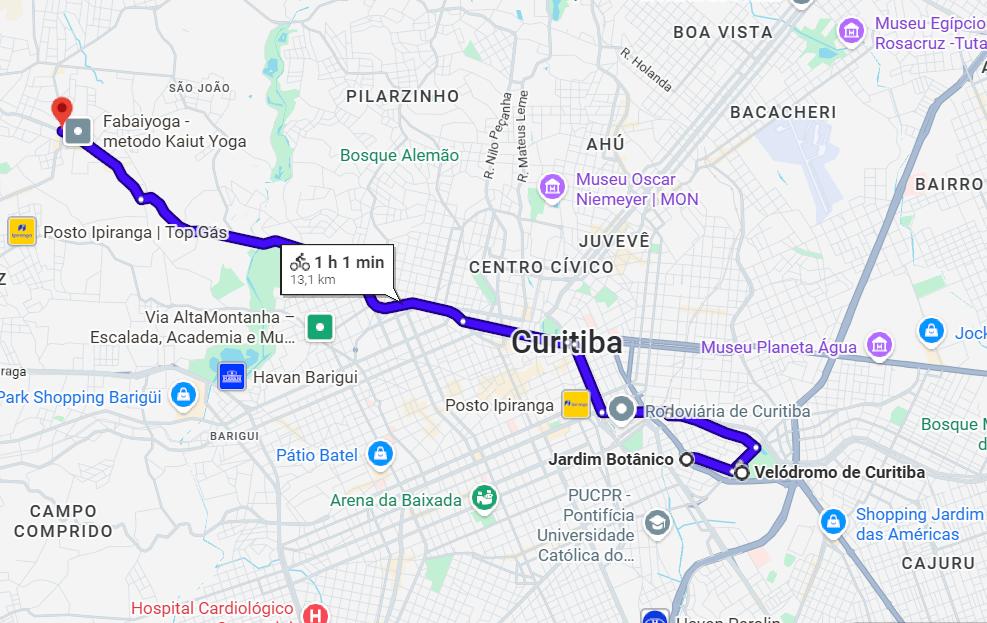987x623 pixels.
Task: Tap the Posto Ipiranga marker near Rodoviária
Action: 575,404
